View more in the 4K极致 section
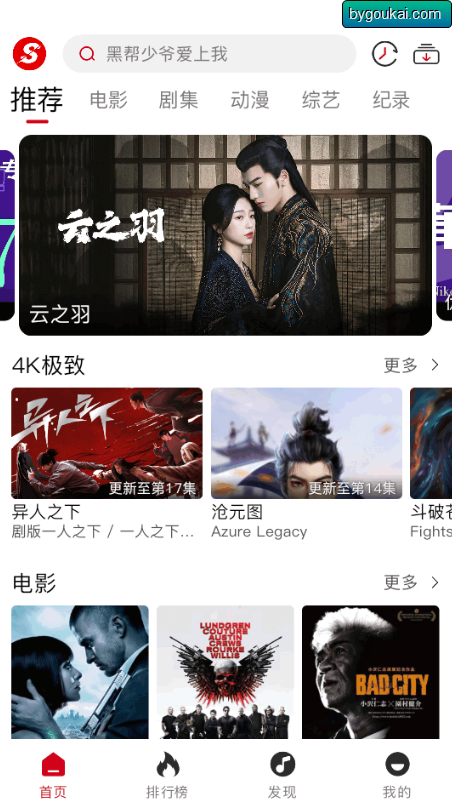Viewport: 452px width, 807px height. click(x=411, y=365)
